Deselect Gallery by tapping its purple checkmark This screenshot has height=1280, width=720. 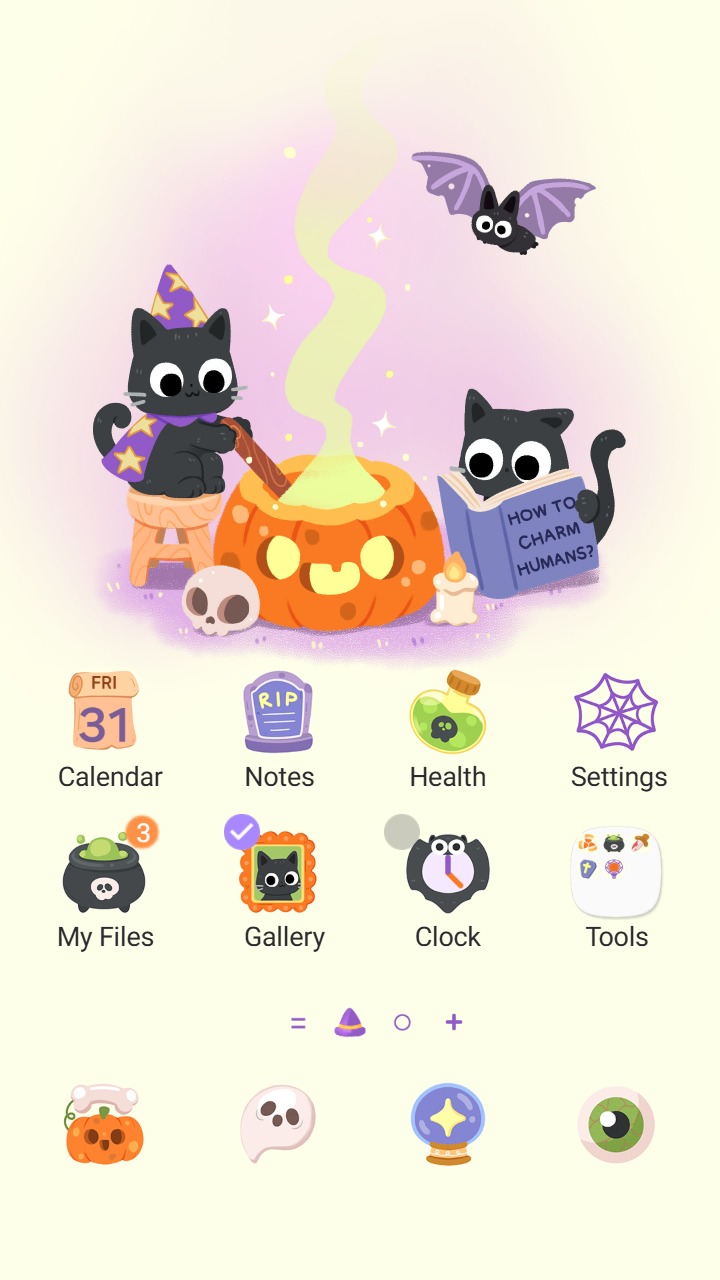point(240,831)
